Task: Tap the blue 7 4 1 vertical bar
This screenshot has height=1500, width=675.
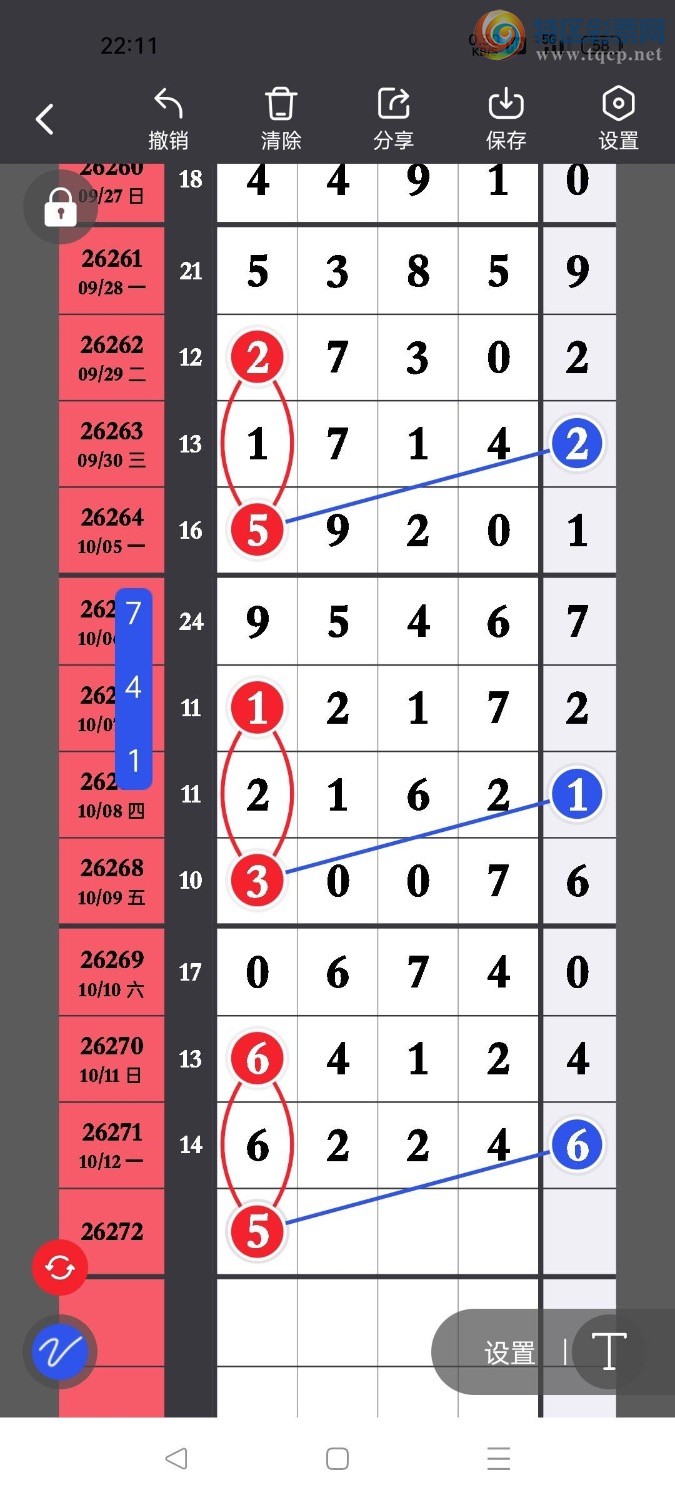Action: click(134, 687)
